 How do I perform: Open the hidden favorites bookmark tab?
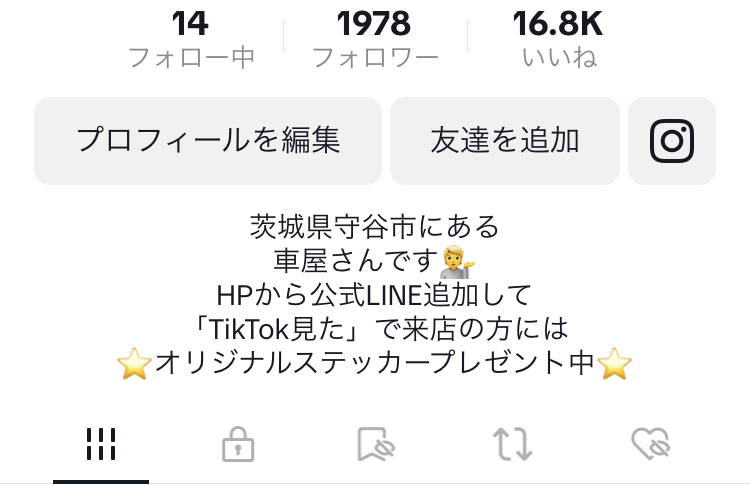pos(374,444)
